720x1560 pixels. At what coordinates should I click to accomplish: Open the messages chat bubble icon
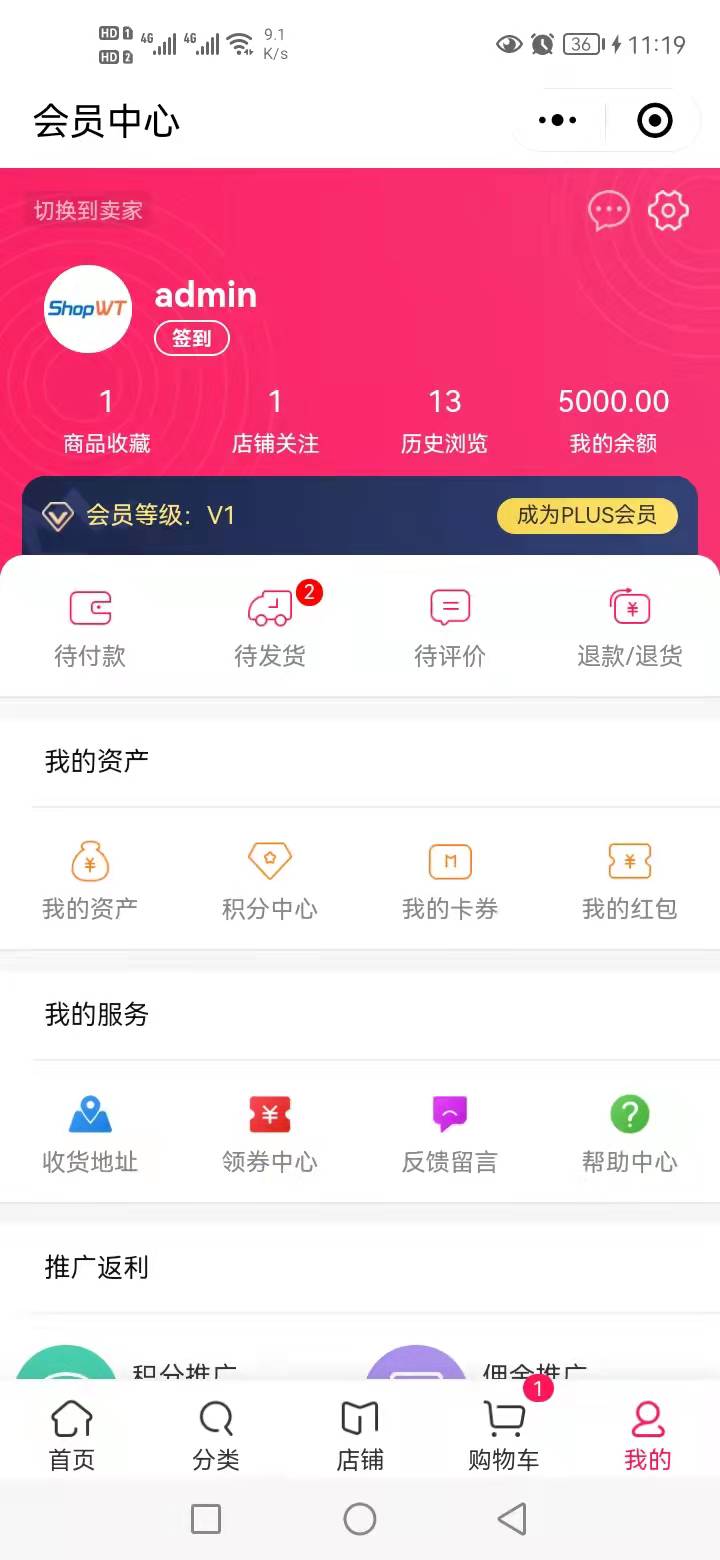click(x=608, y=211)
